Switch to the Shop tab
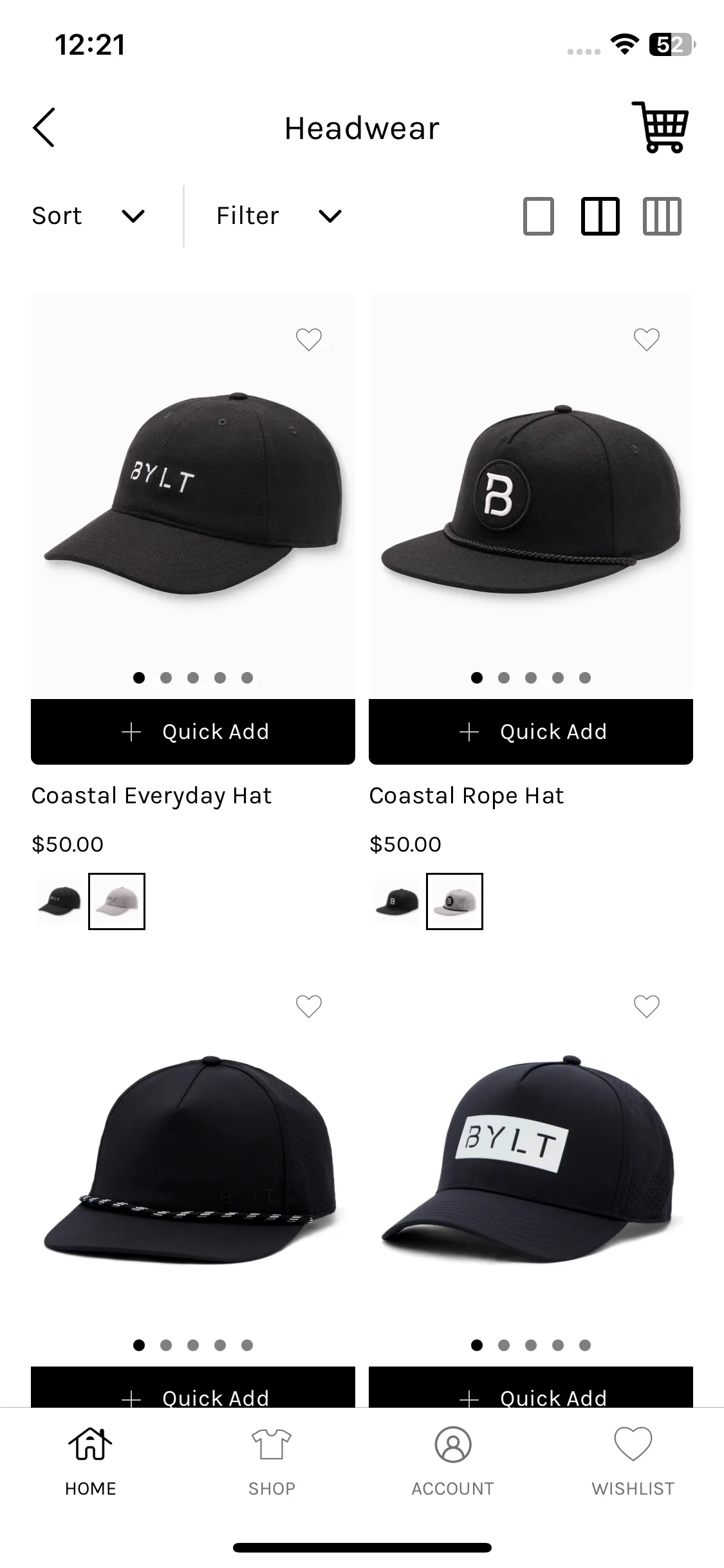 (272, 1459)
